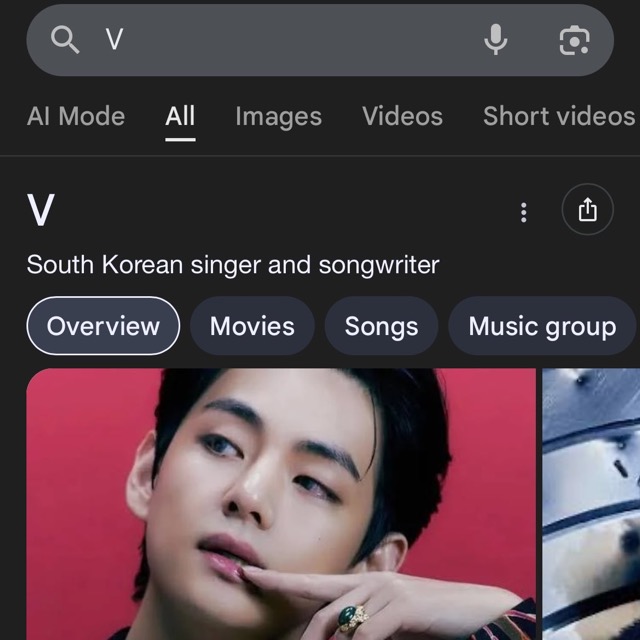The image size is (640, 640).
Task: Open the second photo beside the main image
Action: 592,504
